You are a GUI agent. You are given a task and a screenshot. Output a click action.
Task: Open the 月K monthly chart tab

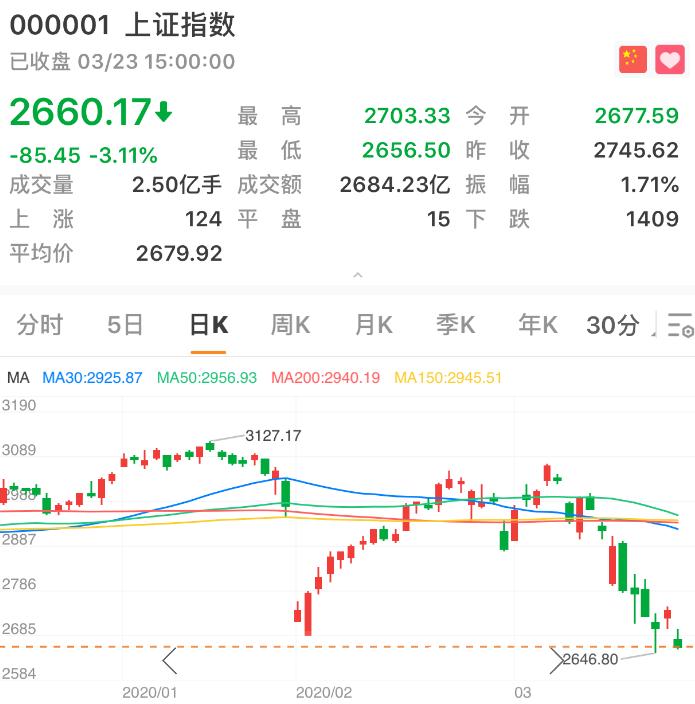coord(373,325)
